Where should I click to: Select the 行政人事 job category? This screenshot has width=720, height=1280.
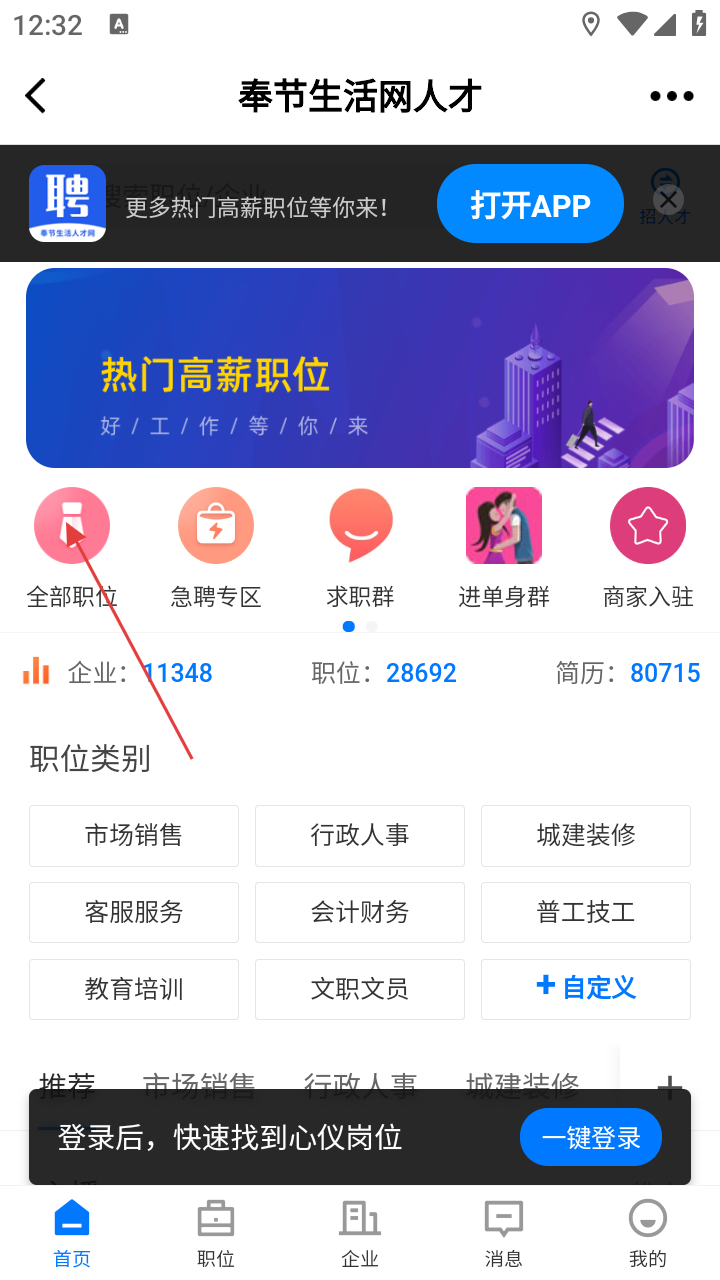[x=360, y=835]
